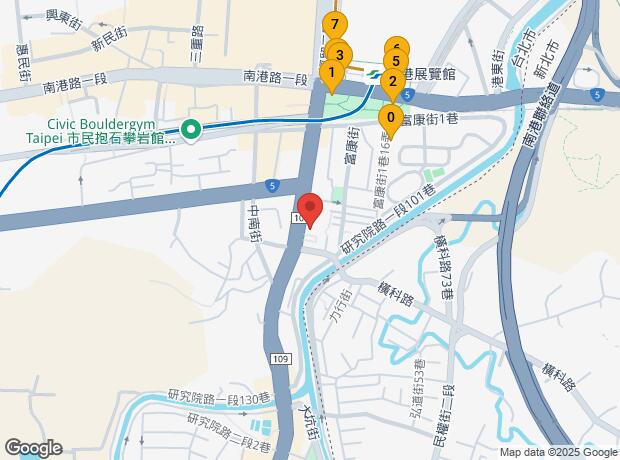Image resolution: width=620 pixels, height=460 pixels.
Task: Open the Civic Bouldergym Taipei place marker
Action: pos(190,128)
